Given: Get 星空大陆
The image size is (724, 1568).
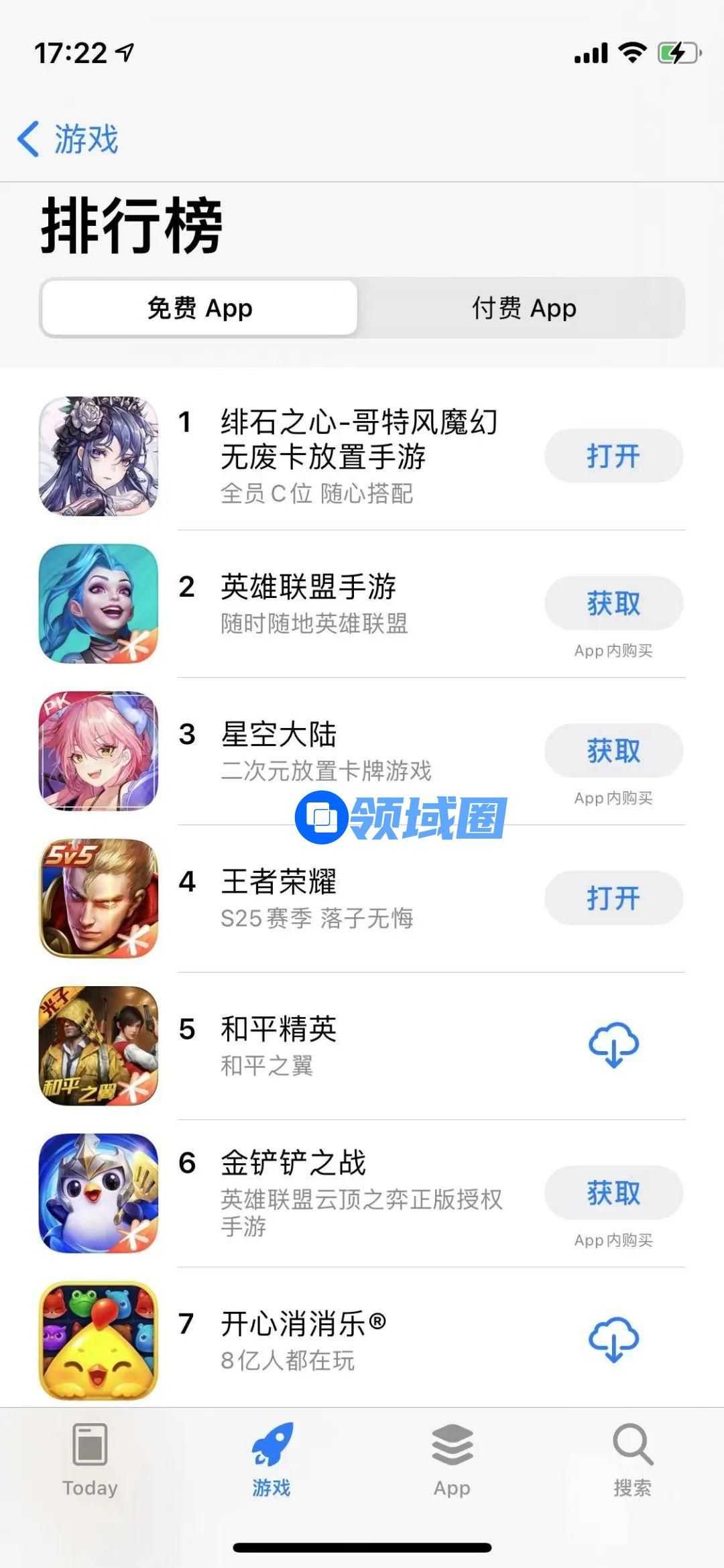Looking at the screenshot, I should coord(613,751).
